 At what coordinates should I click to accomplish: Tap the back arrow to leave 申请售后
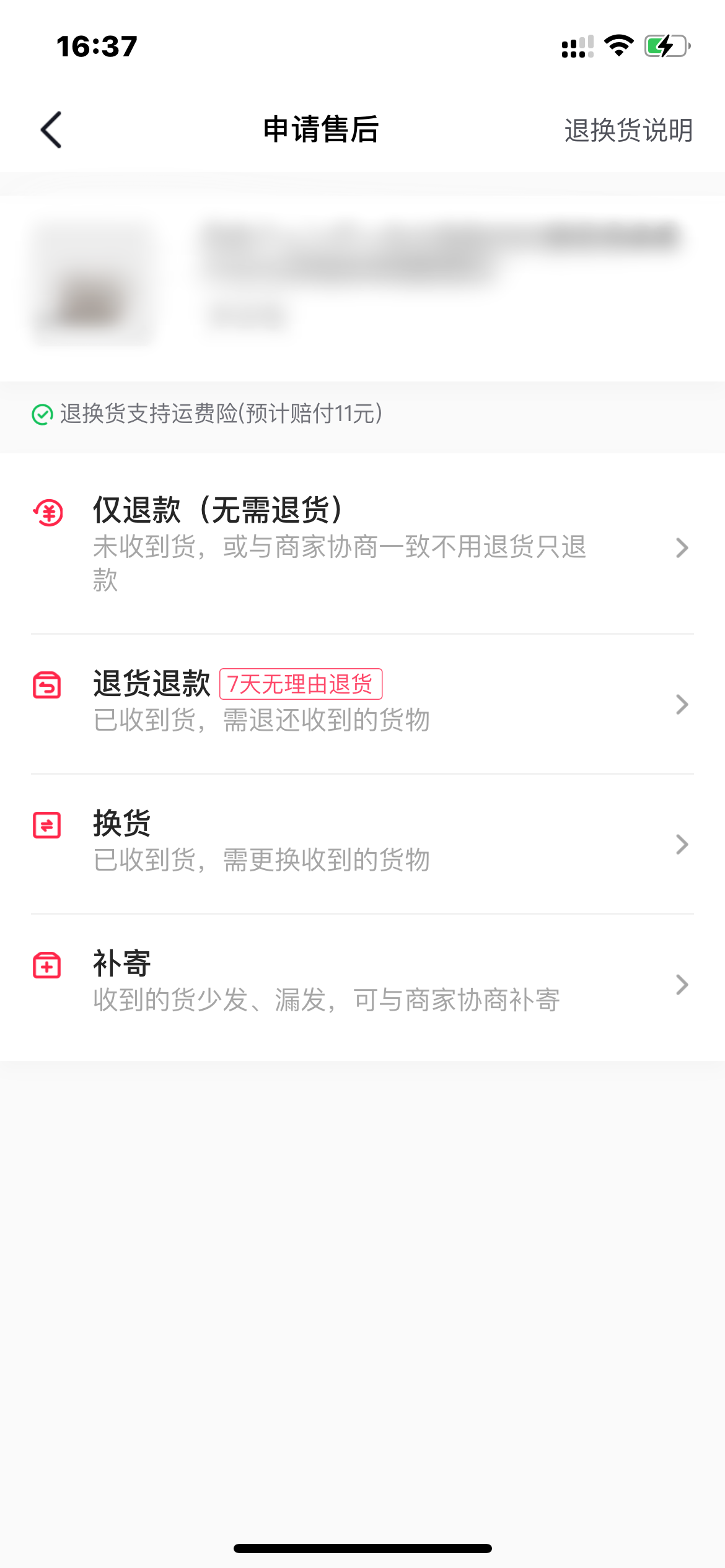[52, 129]
